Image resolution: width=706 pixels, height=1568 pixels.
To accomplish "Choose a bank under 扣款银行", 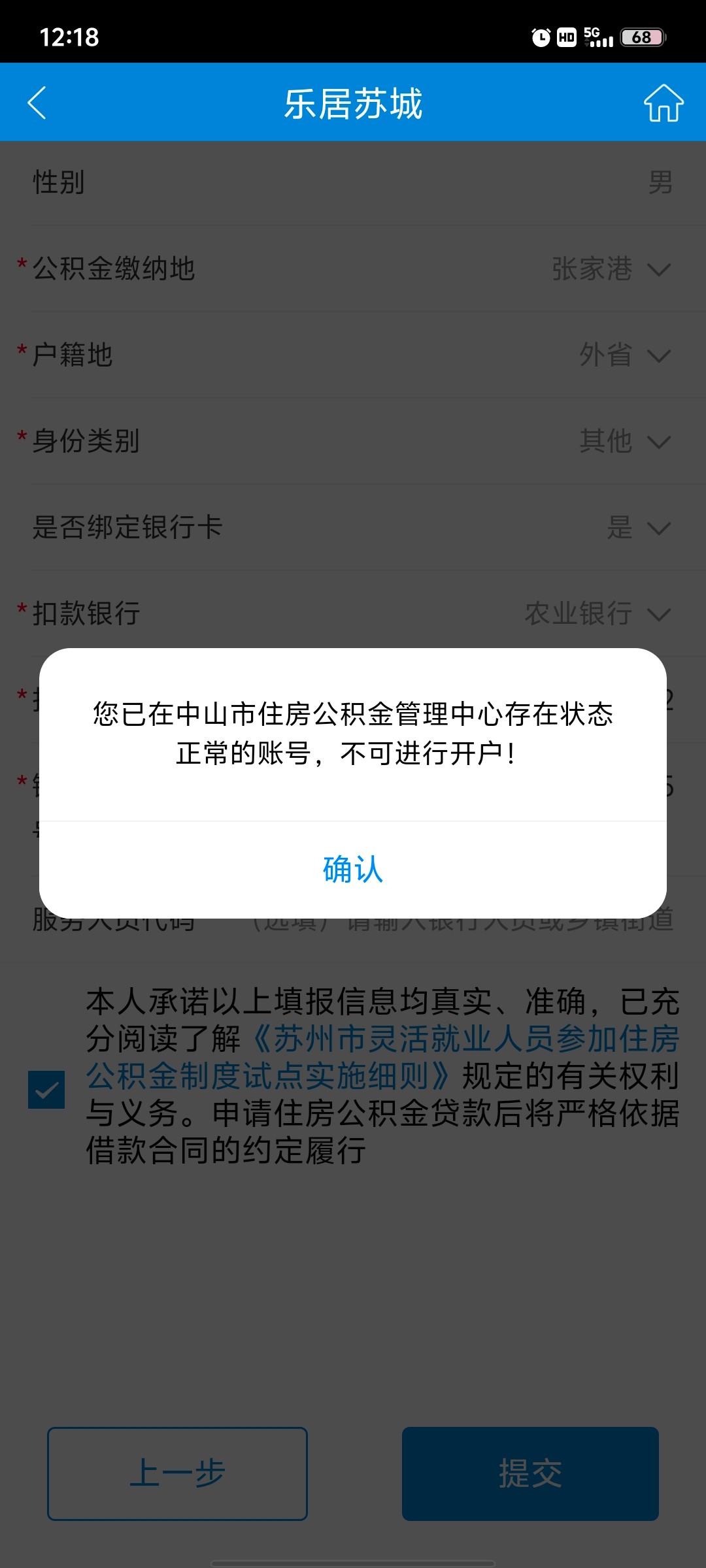I will click(x=353, y=614).
